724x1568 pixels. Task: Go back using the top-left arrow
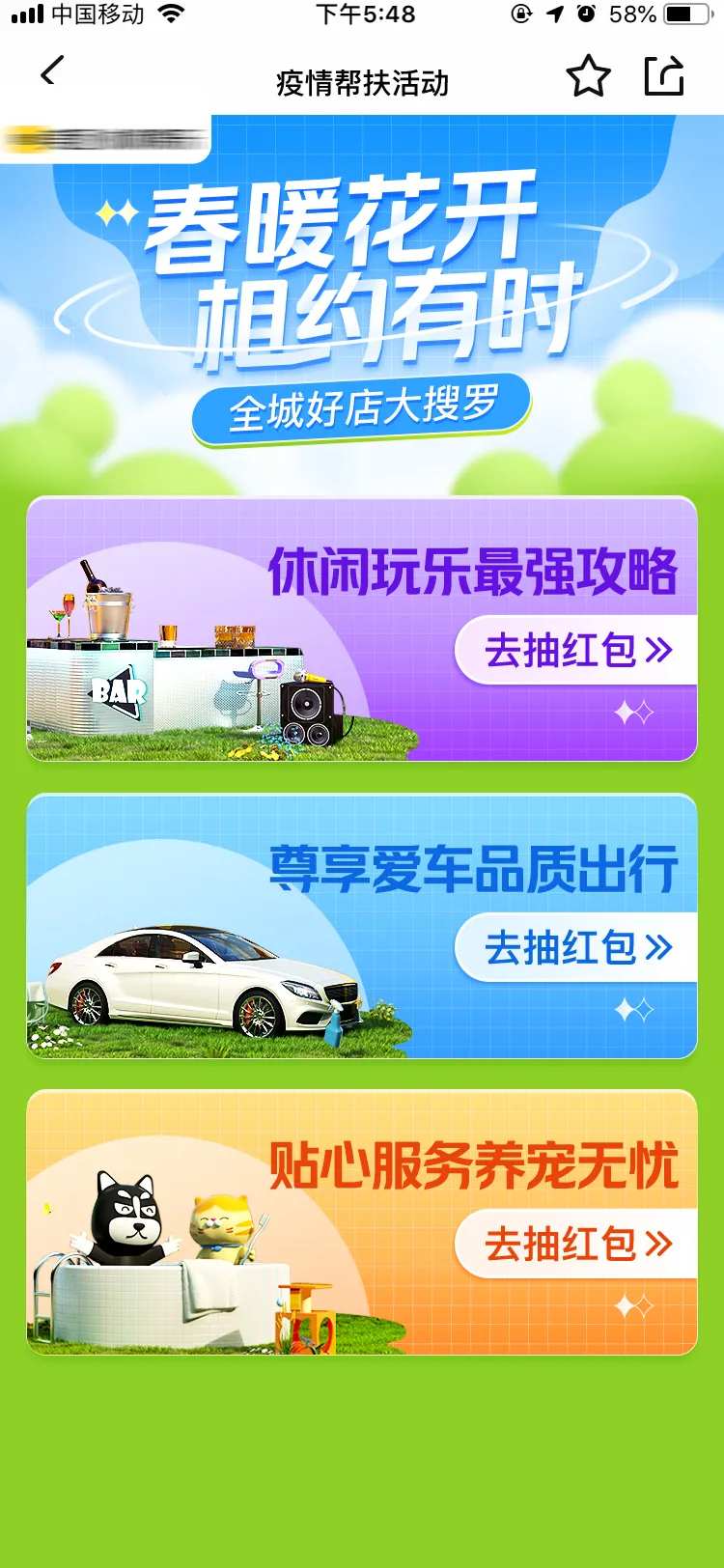point(52,71)
